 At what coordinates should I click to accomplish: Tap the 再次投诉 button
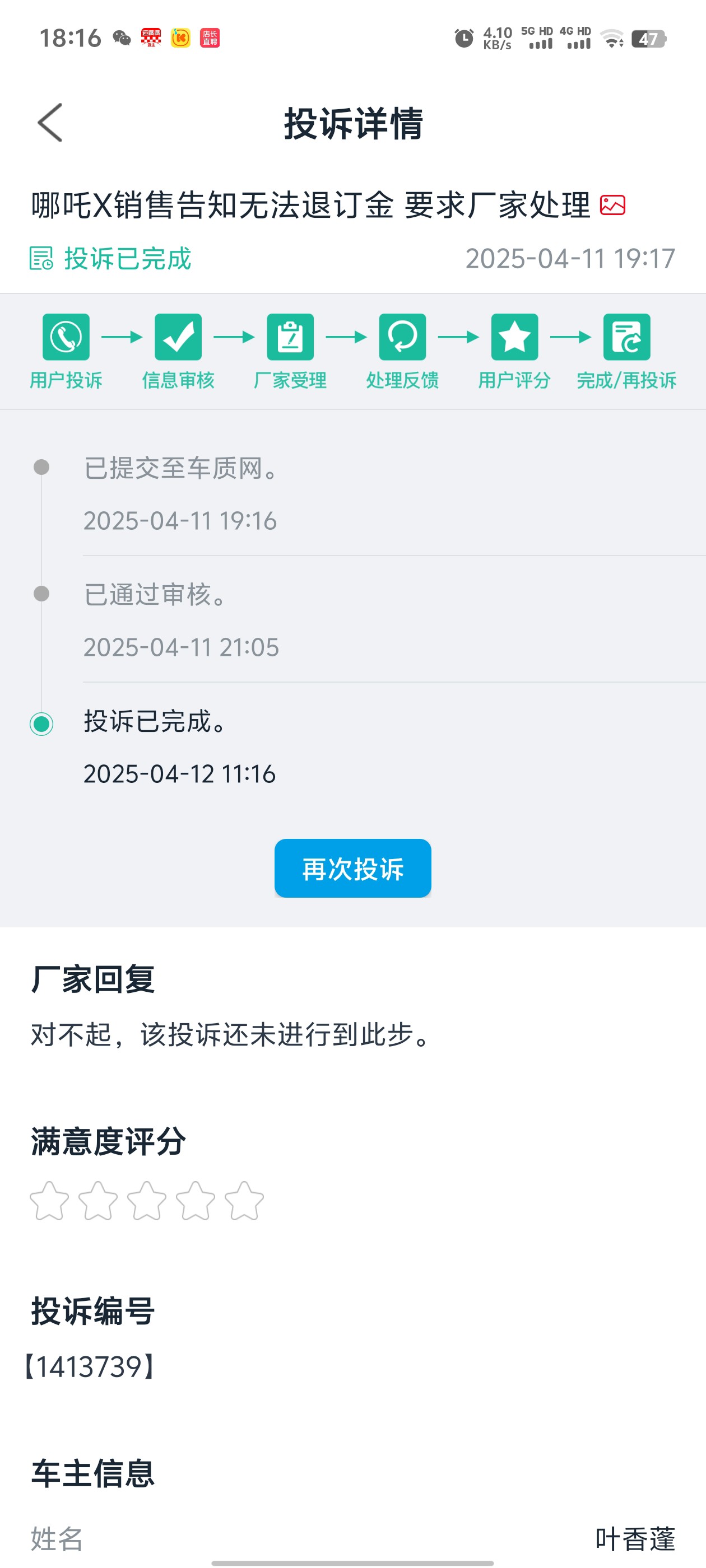[352, 868]
